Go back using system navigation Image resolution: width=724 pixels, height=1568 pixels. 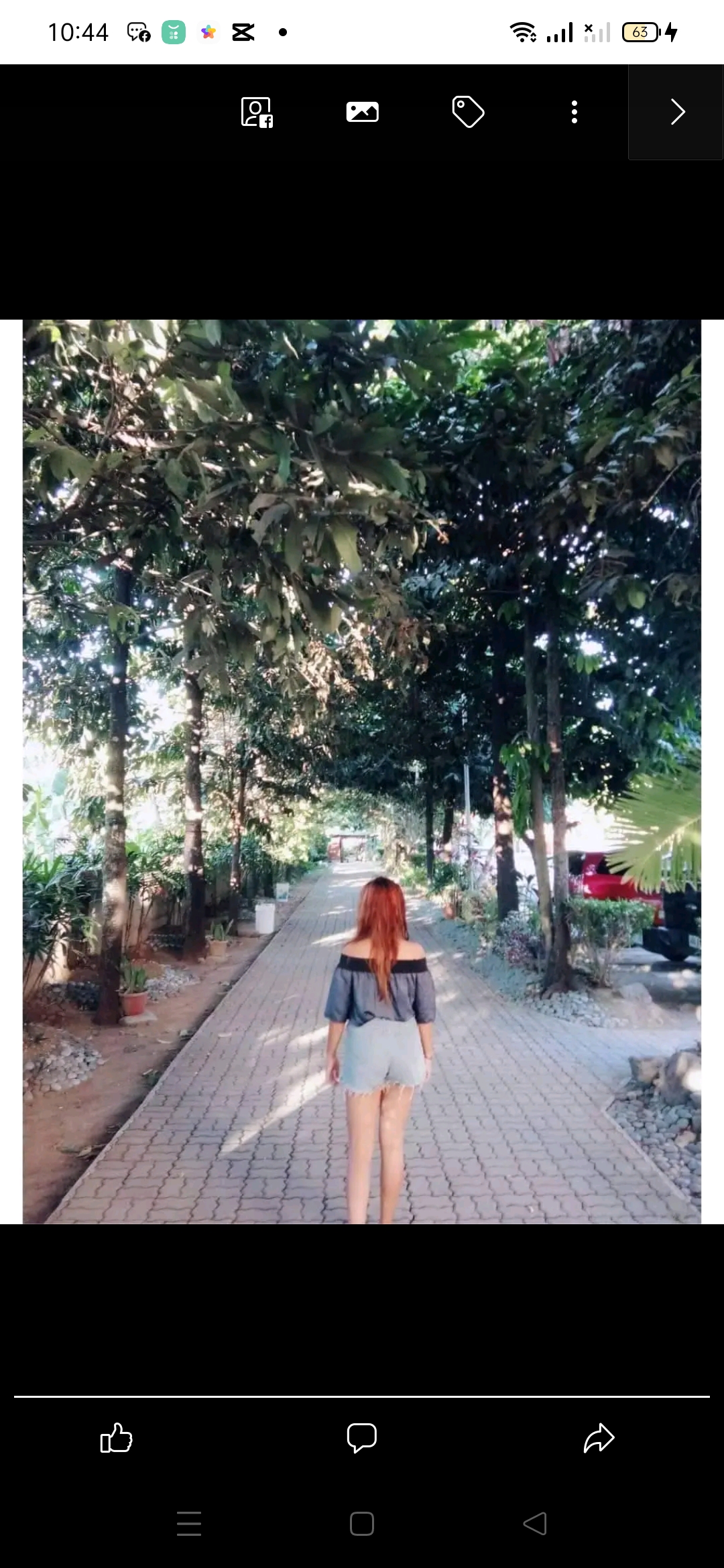[535, 1524]
